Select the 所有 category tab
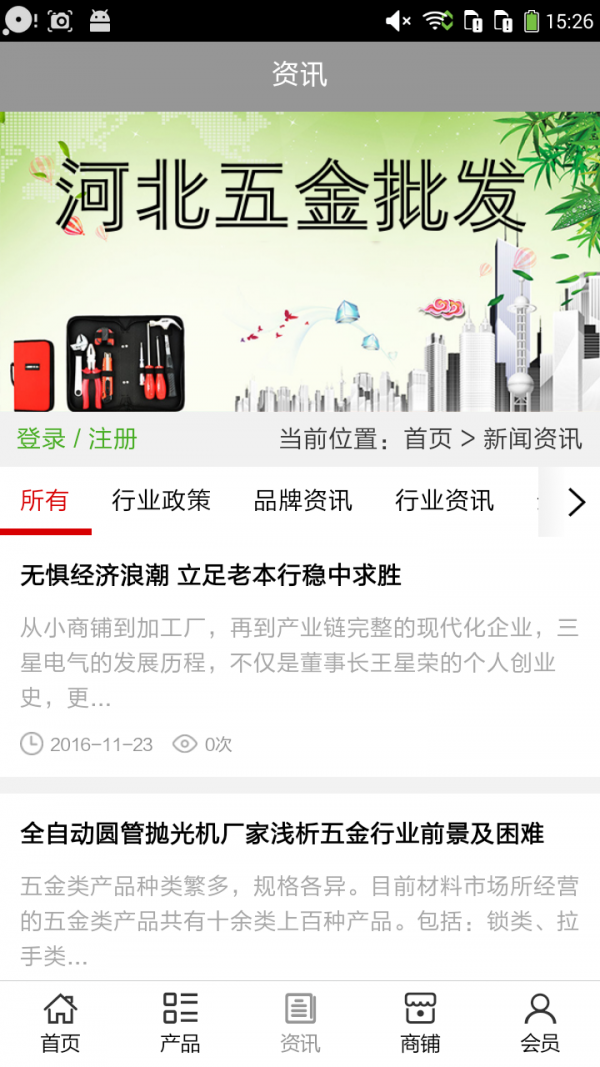The image size is (600, 1067). [45, 501]
